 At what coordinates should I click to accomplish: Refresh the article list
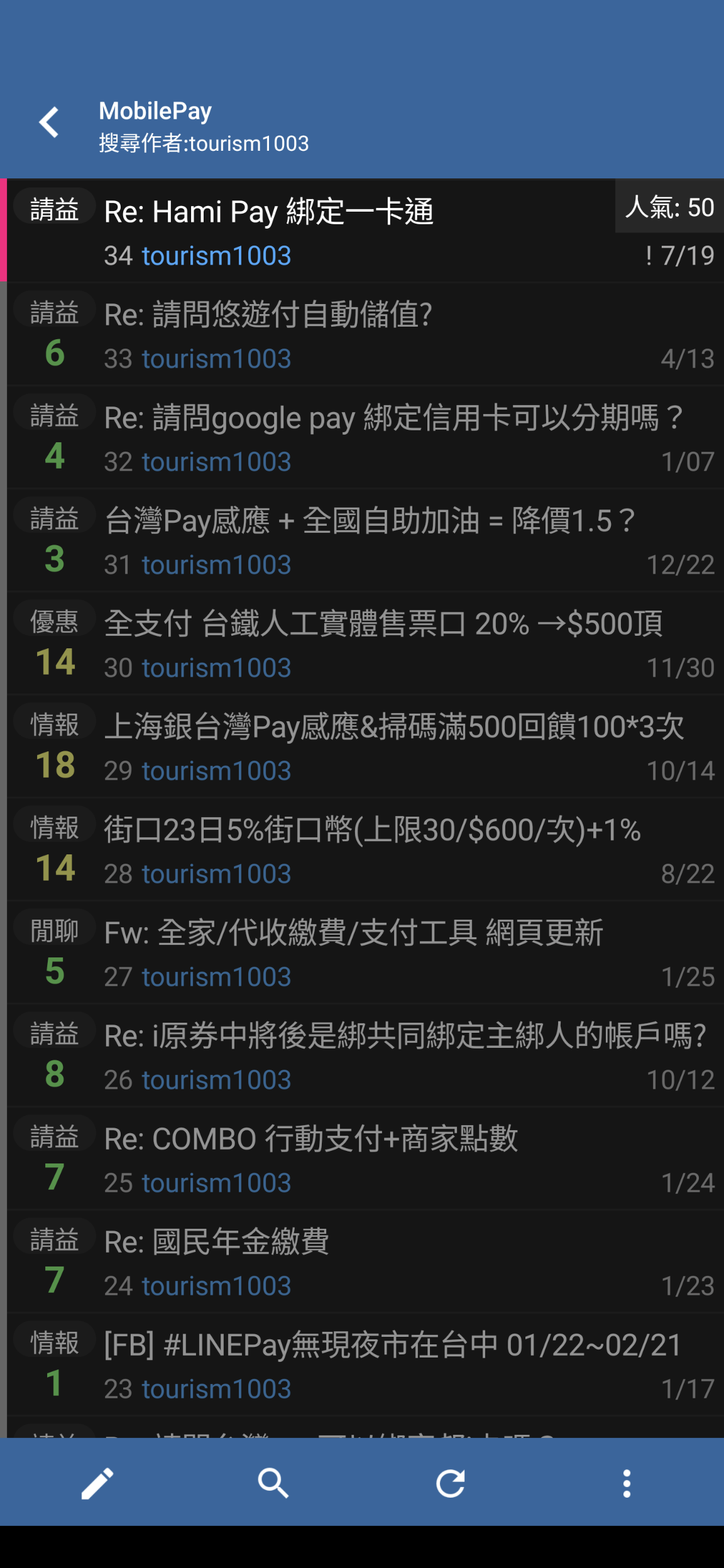tap(450, 1484)
